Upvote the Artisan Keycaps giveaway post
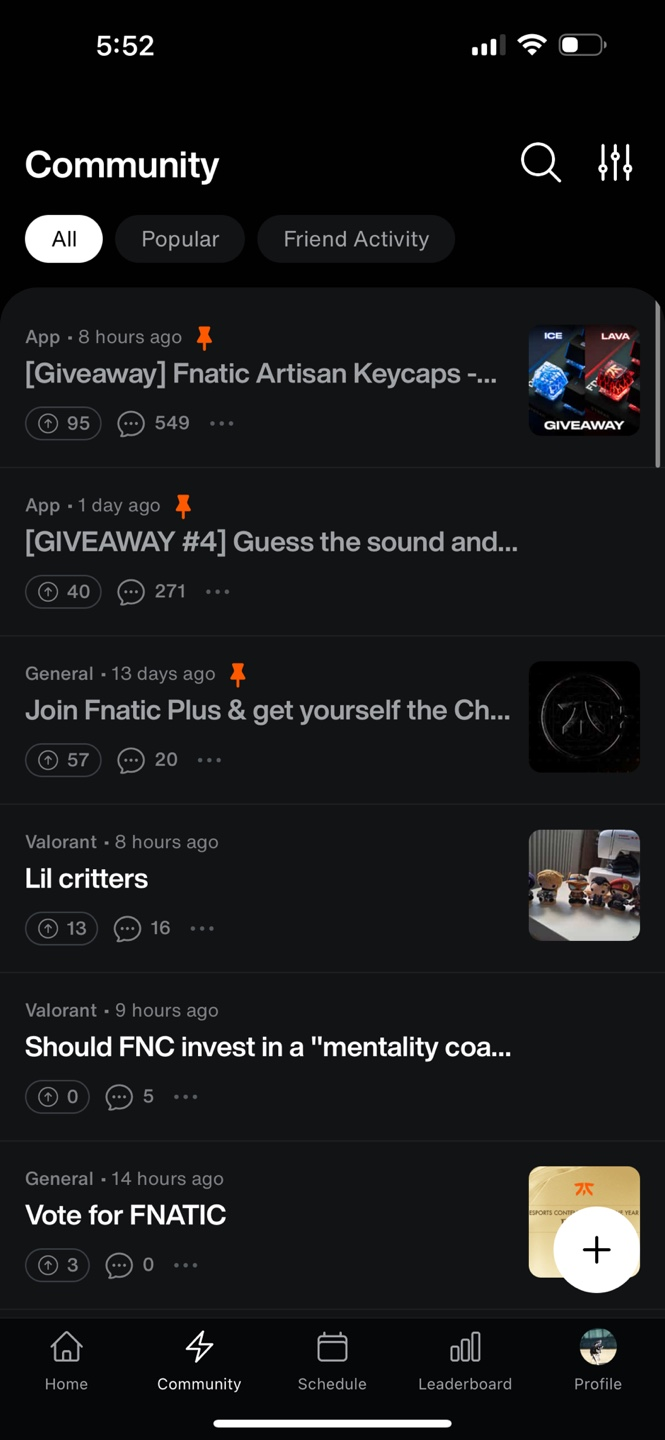This screenshot has height=1440, width=665. pos(64,423)
